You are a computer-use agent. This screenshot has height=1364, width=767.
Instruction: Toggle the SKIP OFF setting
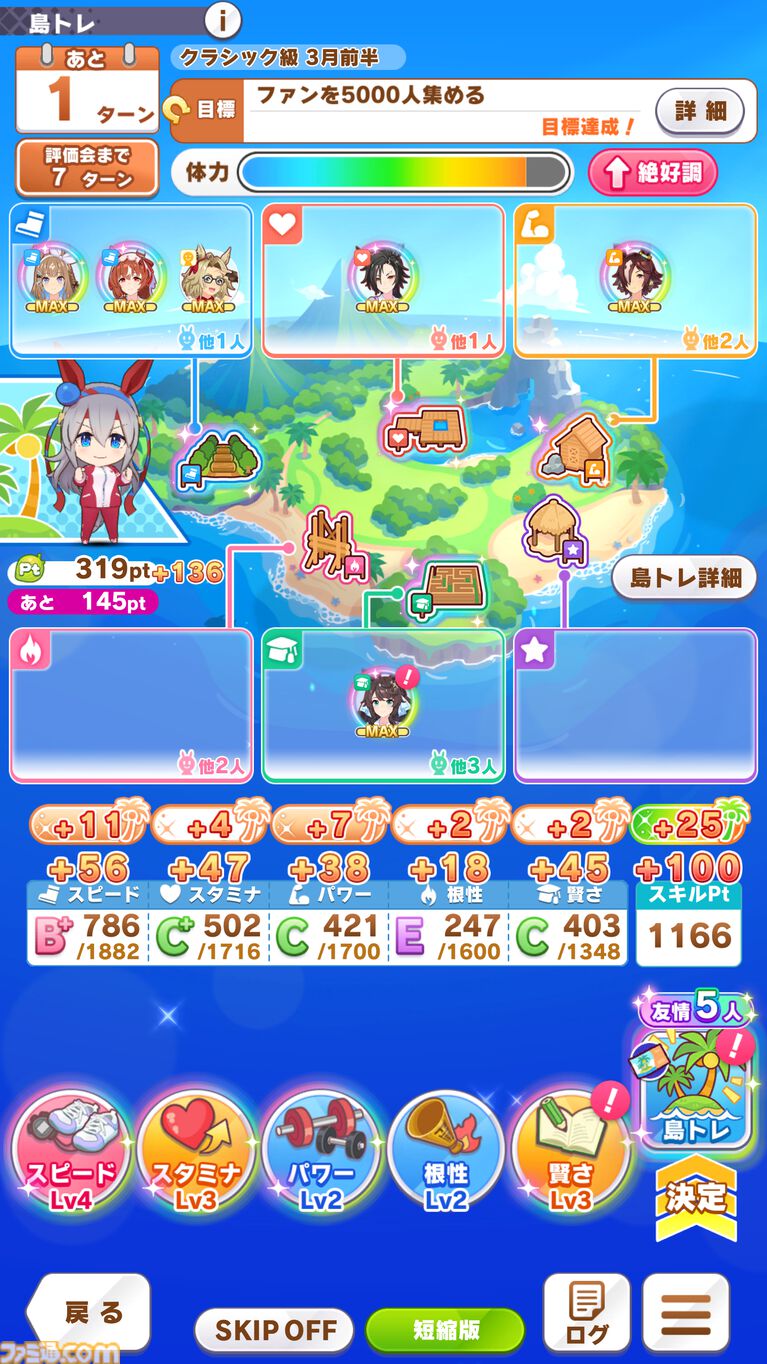coord(274,1330)
